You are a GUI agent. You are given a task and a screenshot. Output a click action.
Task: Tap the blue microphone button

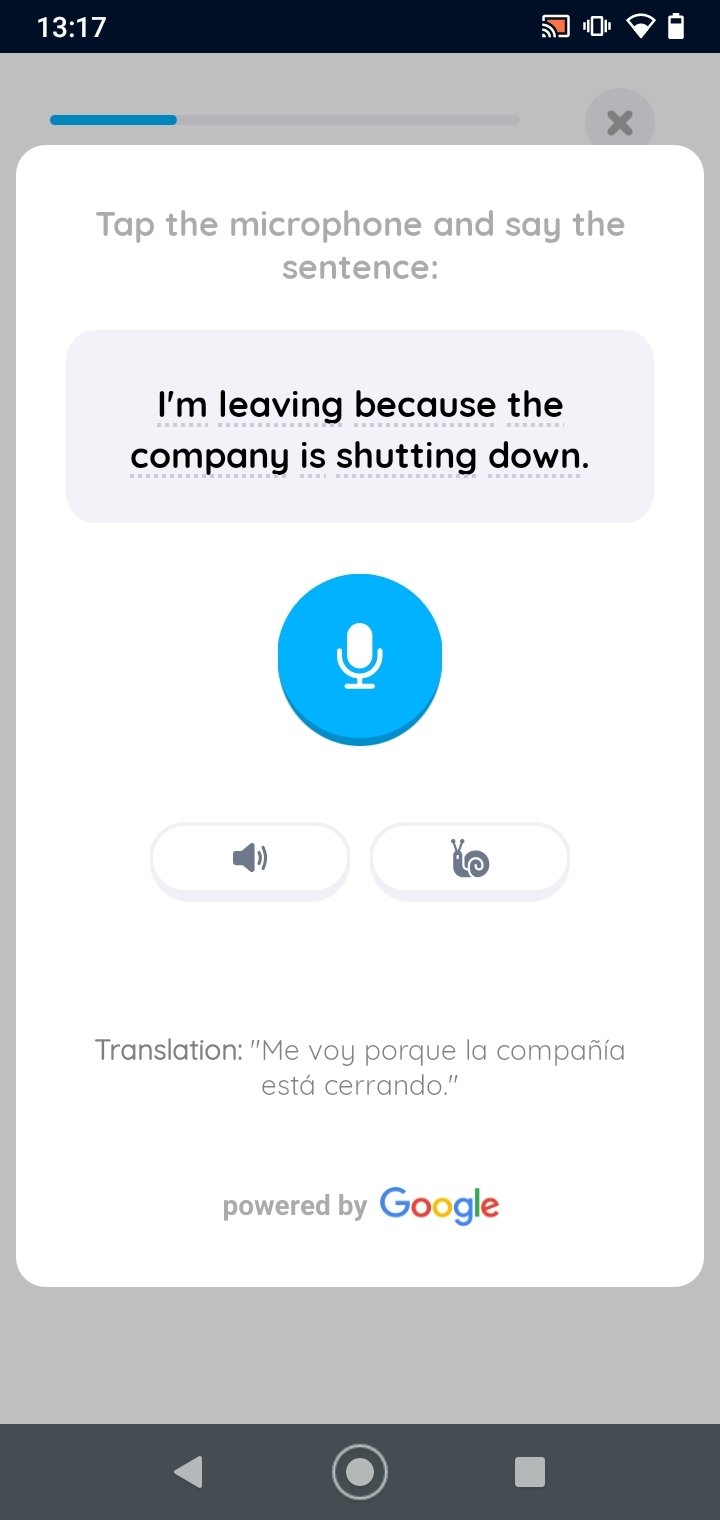360,658
